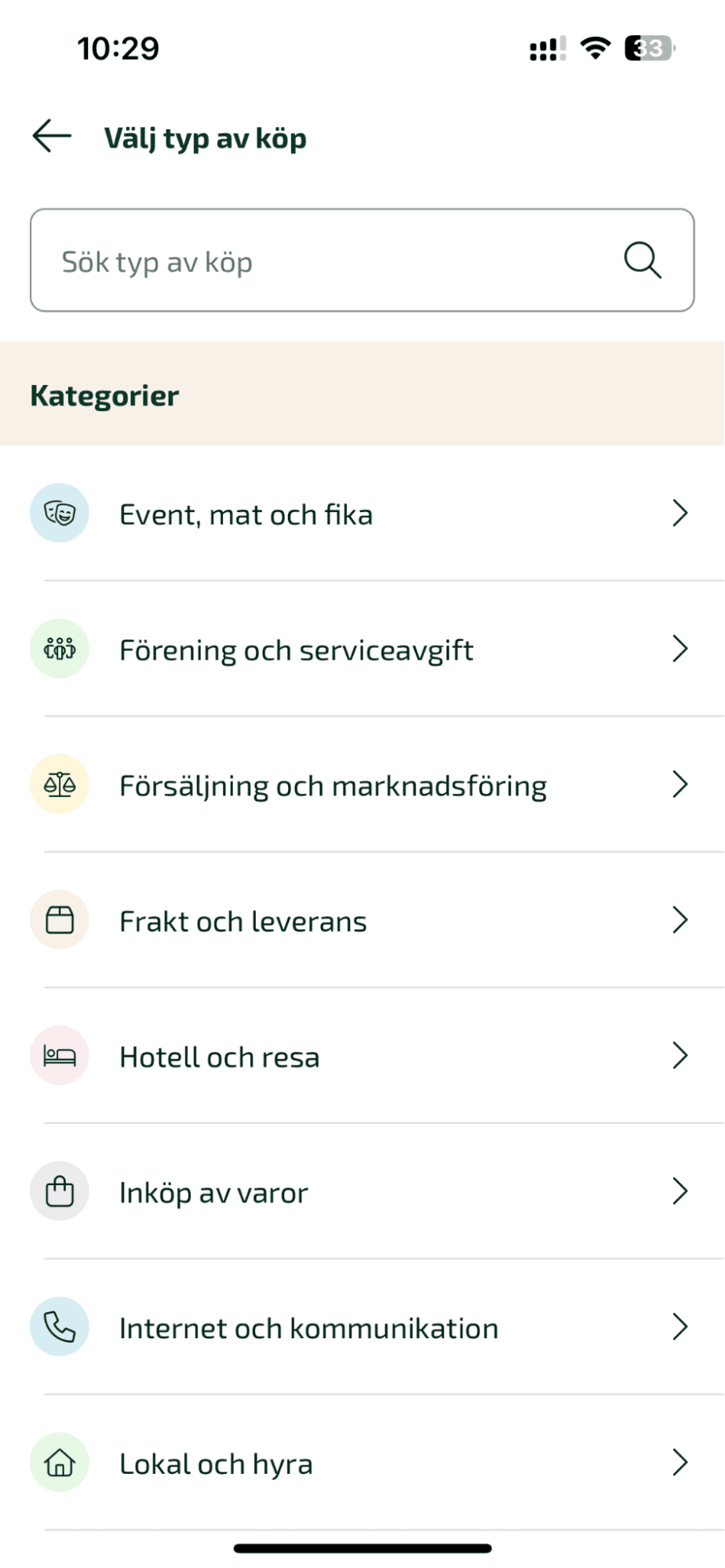
Task: Go back using the arrow icon
Action: click(x=52, y=136)
